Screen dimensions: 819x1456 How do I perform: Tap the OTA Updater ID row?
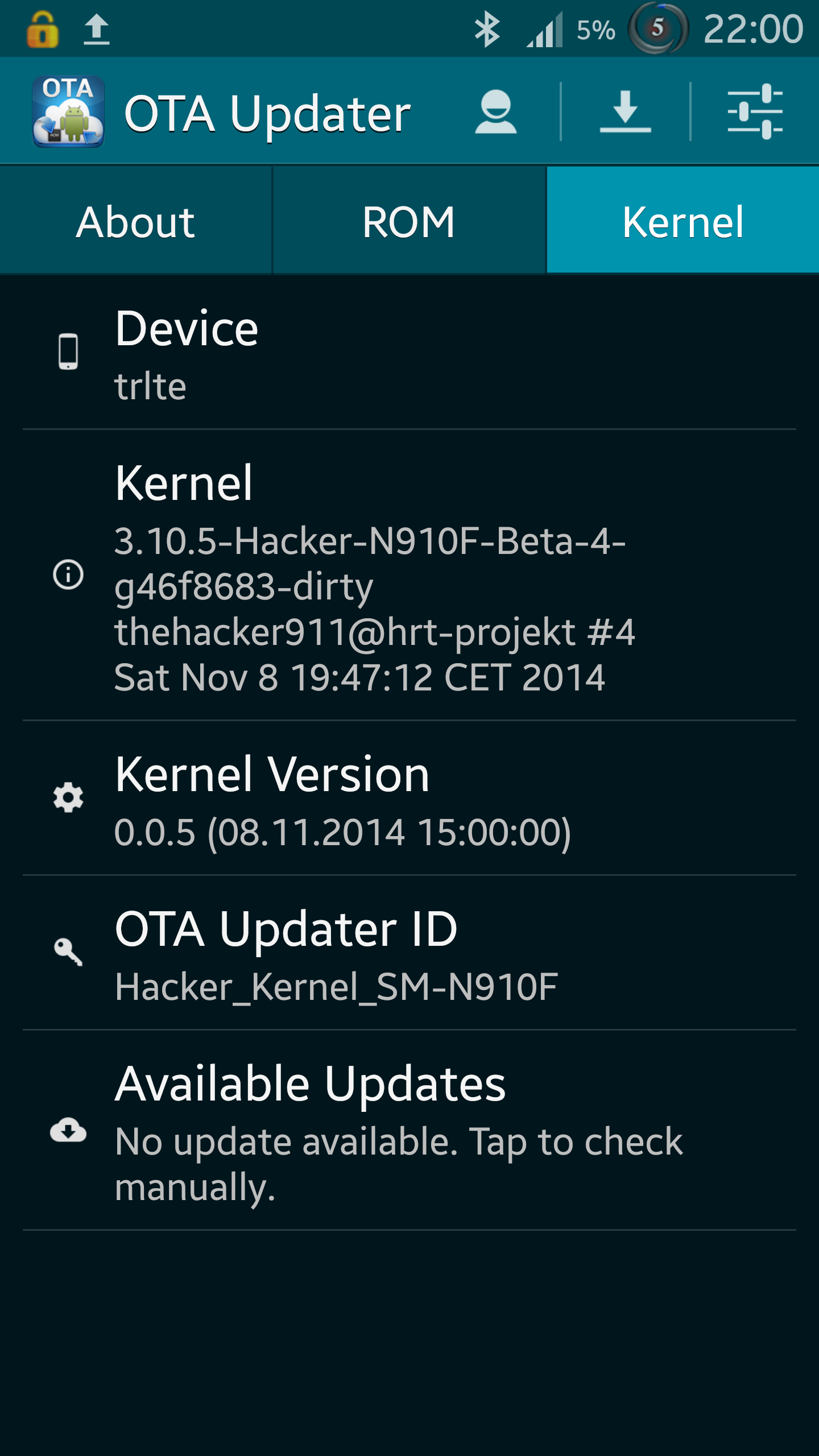pos(409,953)
